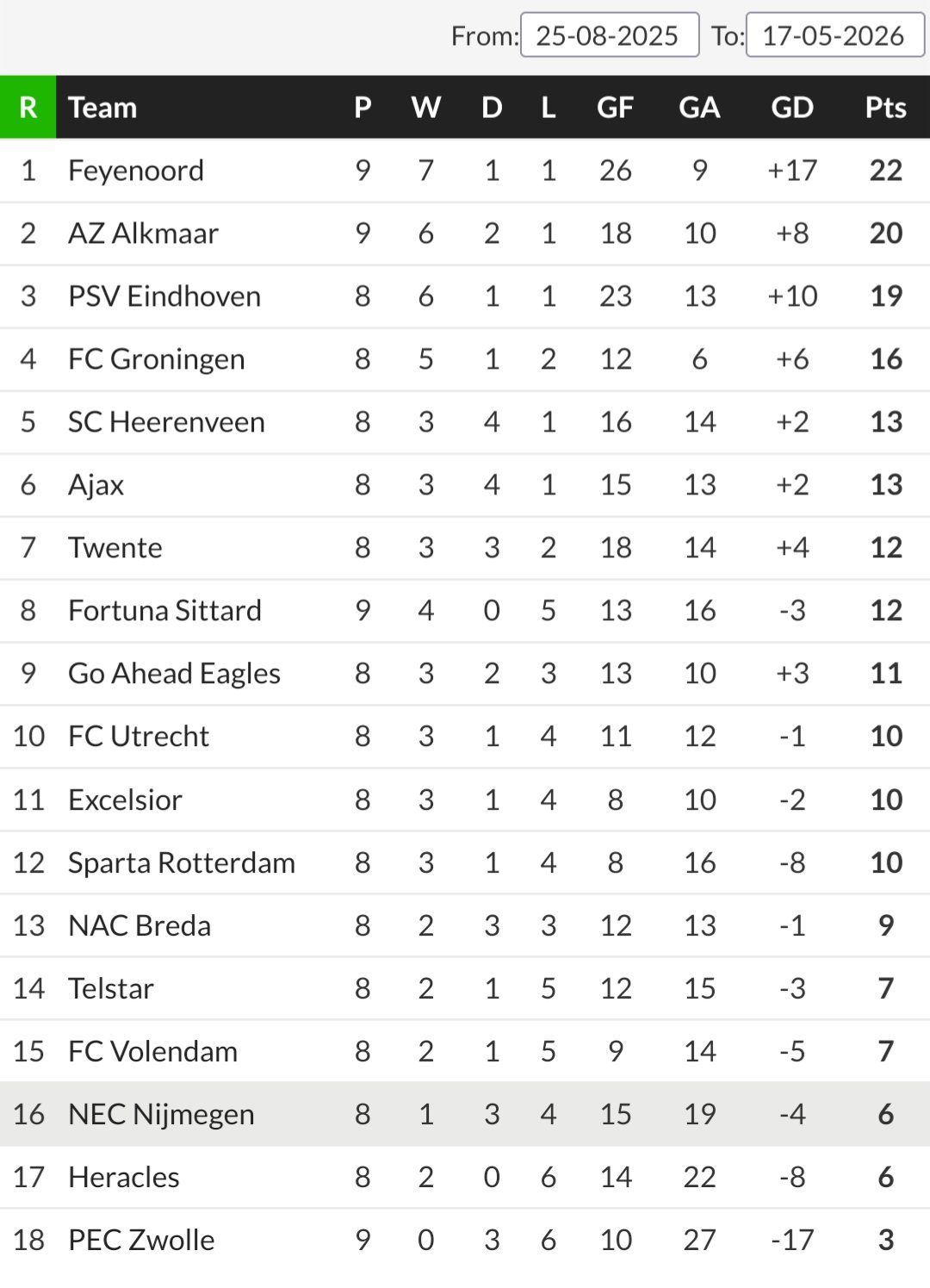Sort table by the R rank column

(28, 108)
